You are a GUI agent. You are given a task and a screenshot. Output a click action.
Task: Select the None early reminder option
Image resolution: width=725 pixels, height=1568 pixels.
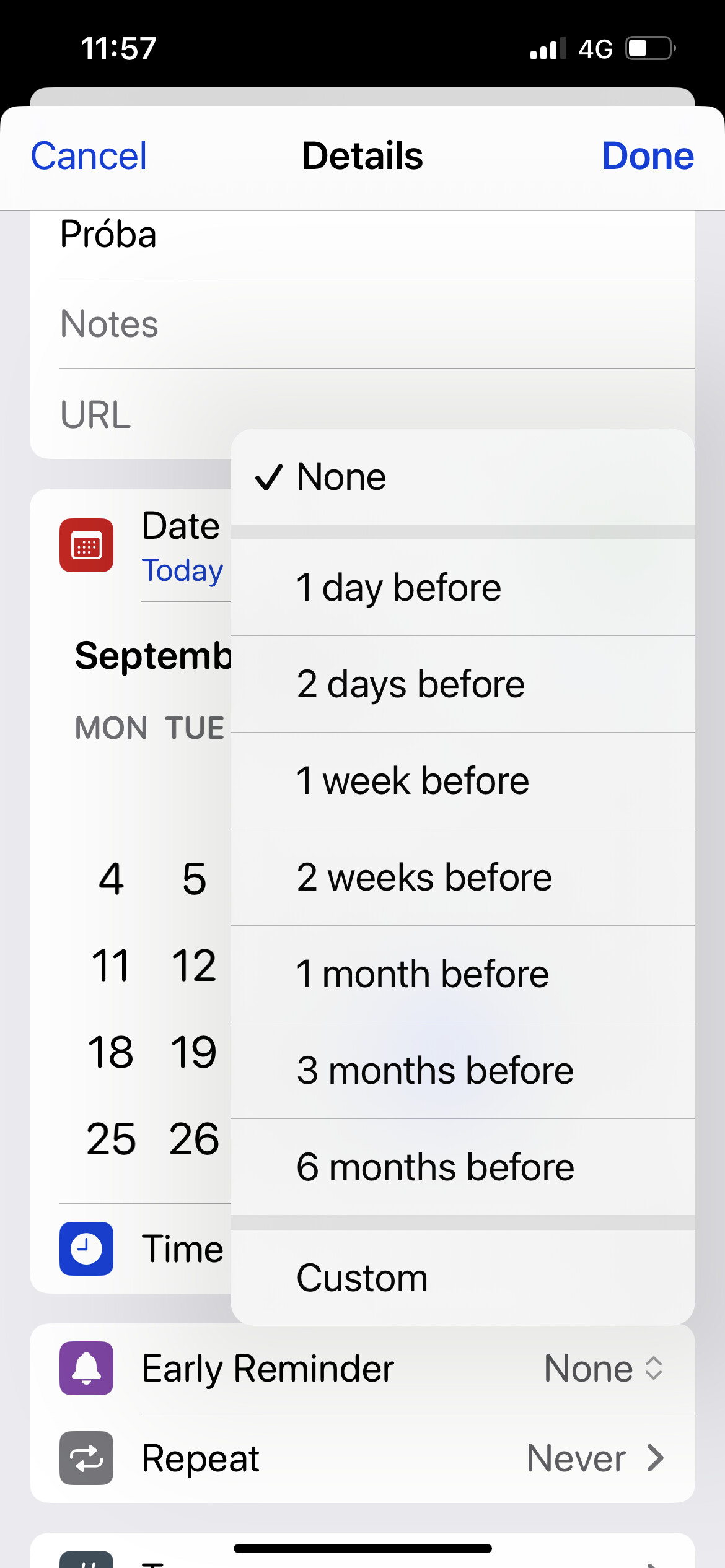pyautogui.click(x=462, y=477)
